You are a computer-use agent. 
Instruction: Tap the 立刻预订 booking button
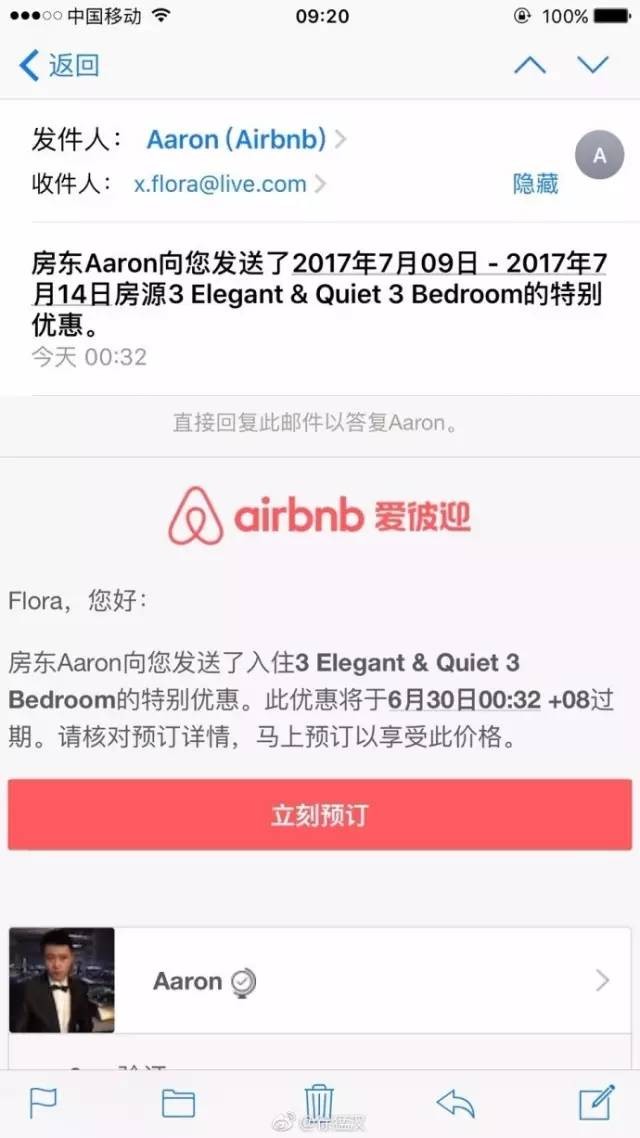click(320, 814)
